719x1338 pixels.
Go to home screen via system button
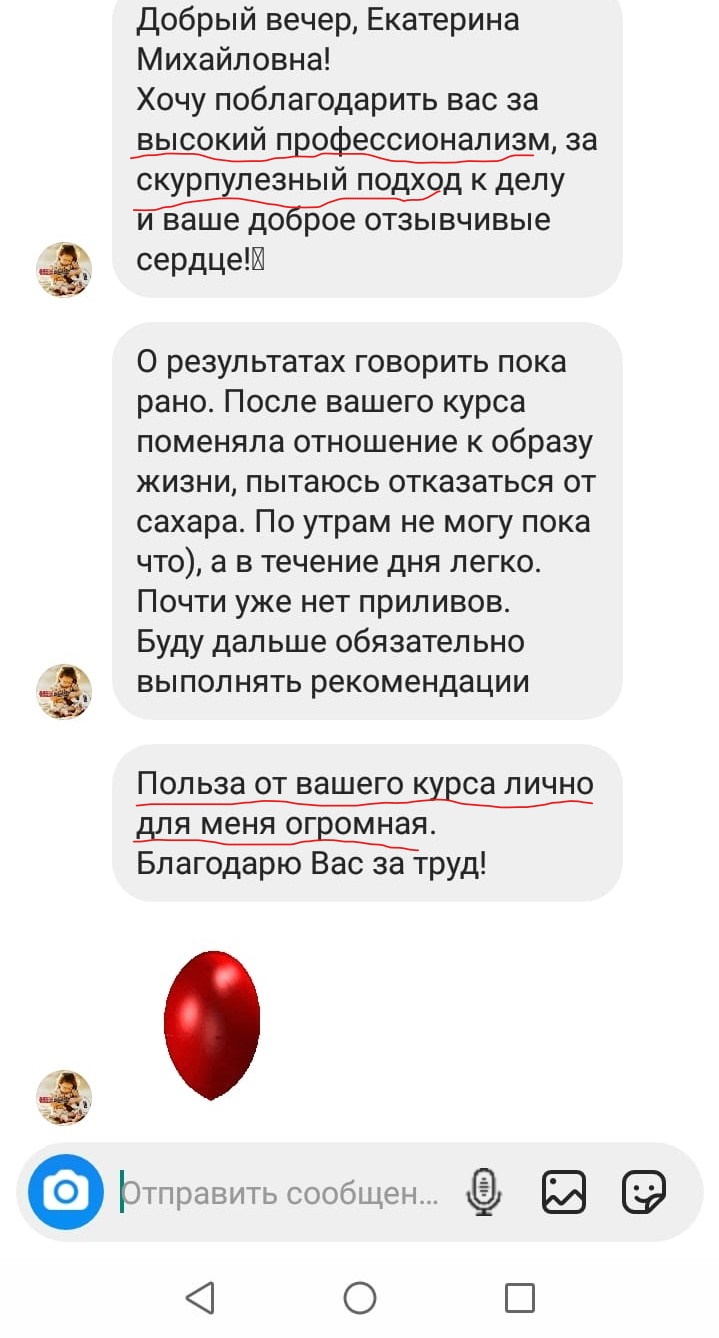click(360, 1297)
